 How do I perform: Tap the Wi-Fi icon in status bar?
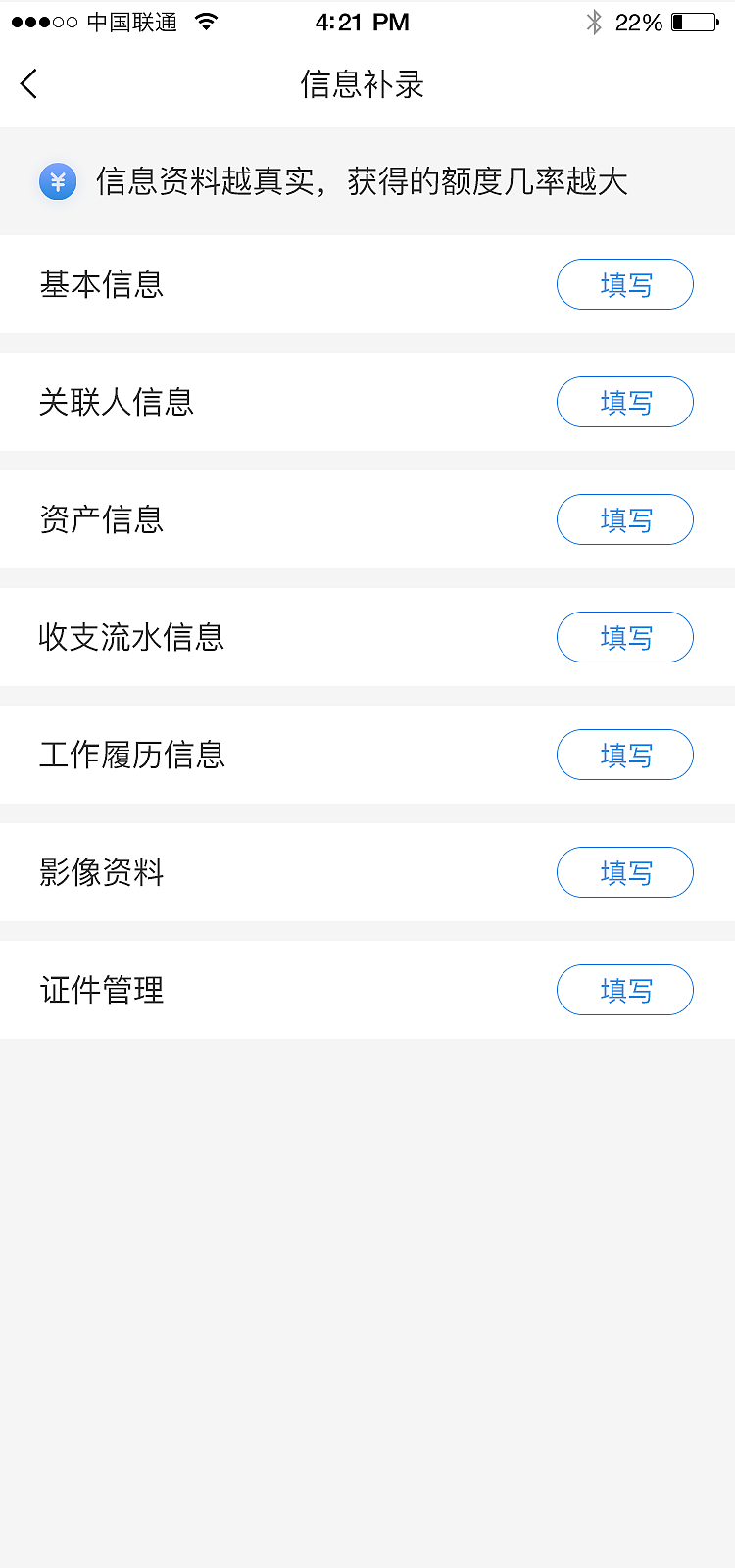click(207, 22)
